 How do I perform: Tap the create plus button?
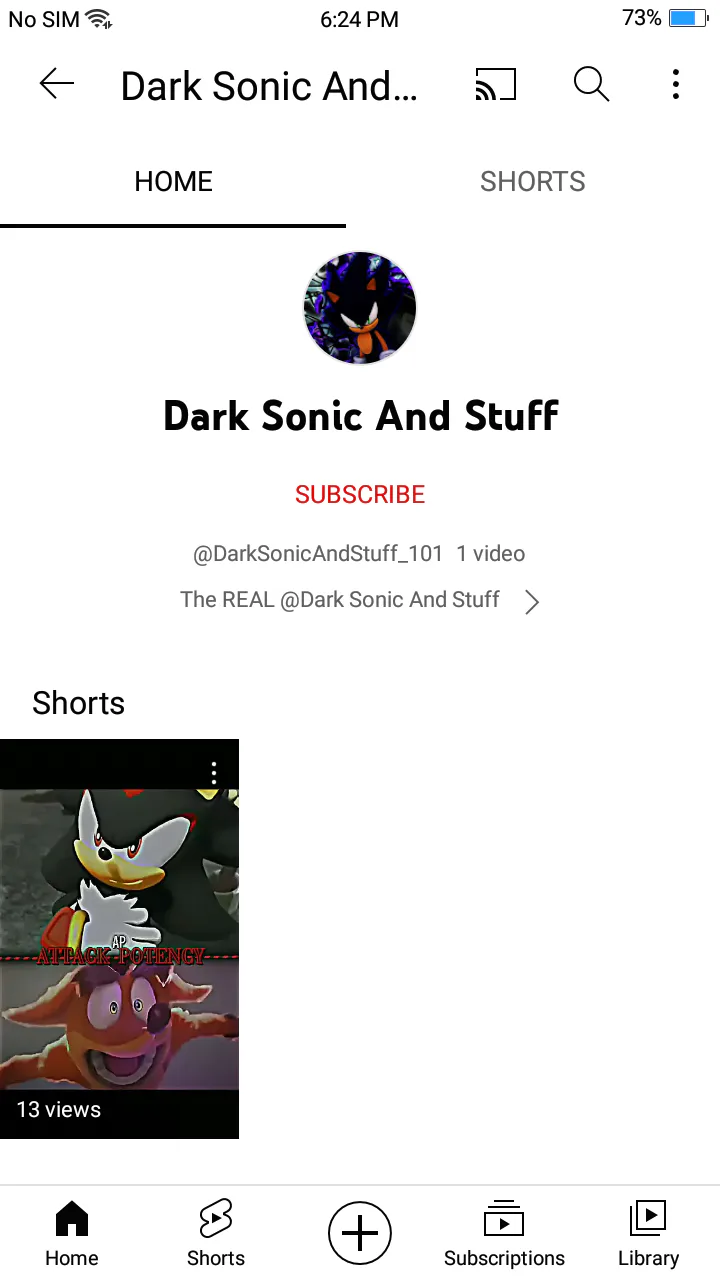pos(360,1233)
